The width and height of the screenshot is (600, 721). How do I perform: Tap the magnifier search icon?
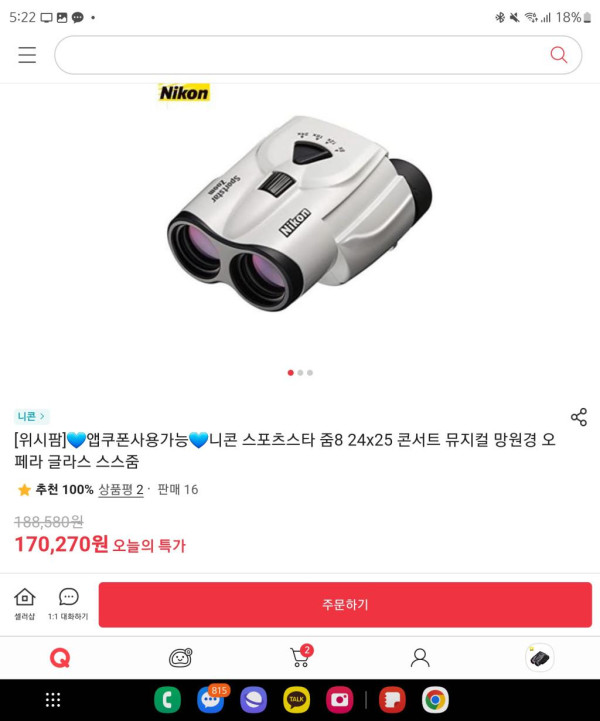(x=559, y=55)
